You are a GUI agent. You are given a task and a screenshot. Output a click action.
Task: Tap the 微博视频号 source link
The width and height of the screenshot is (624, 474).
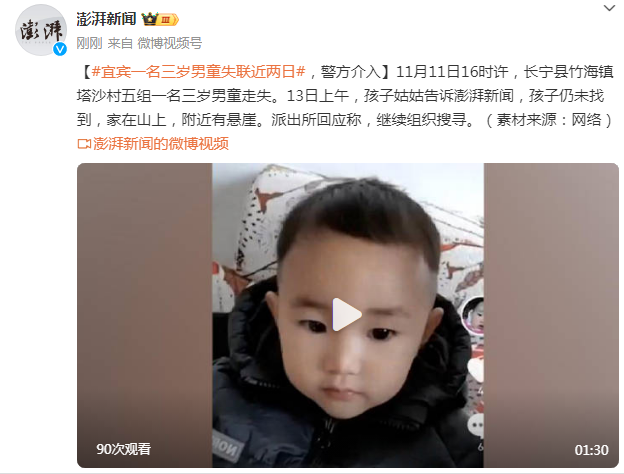coord(169,42)
